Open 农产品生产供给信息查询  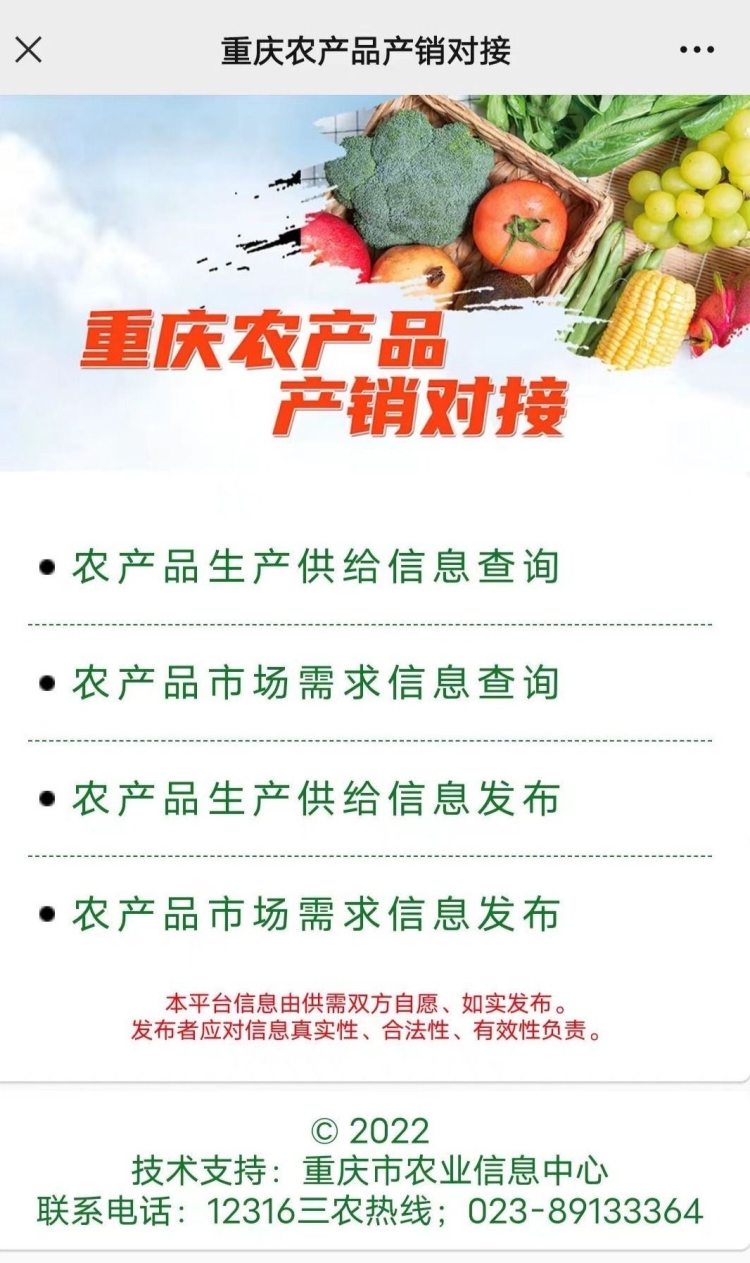314,567
